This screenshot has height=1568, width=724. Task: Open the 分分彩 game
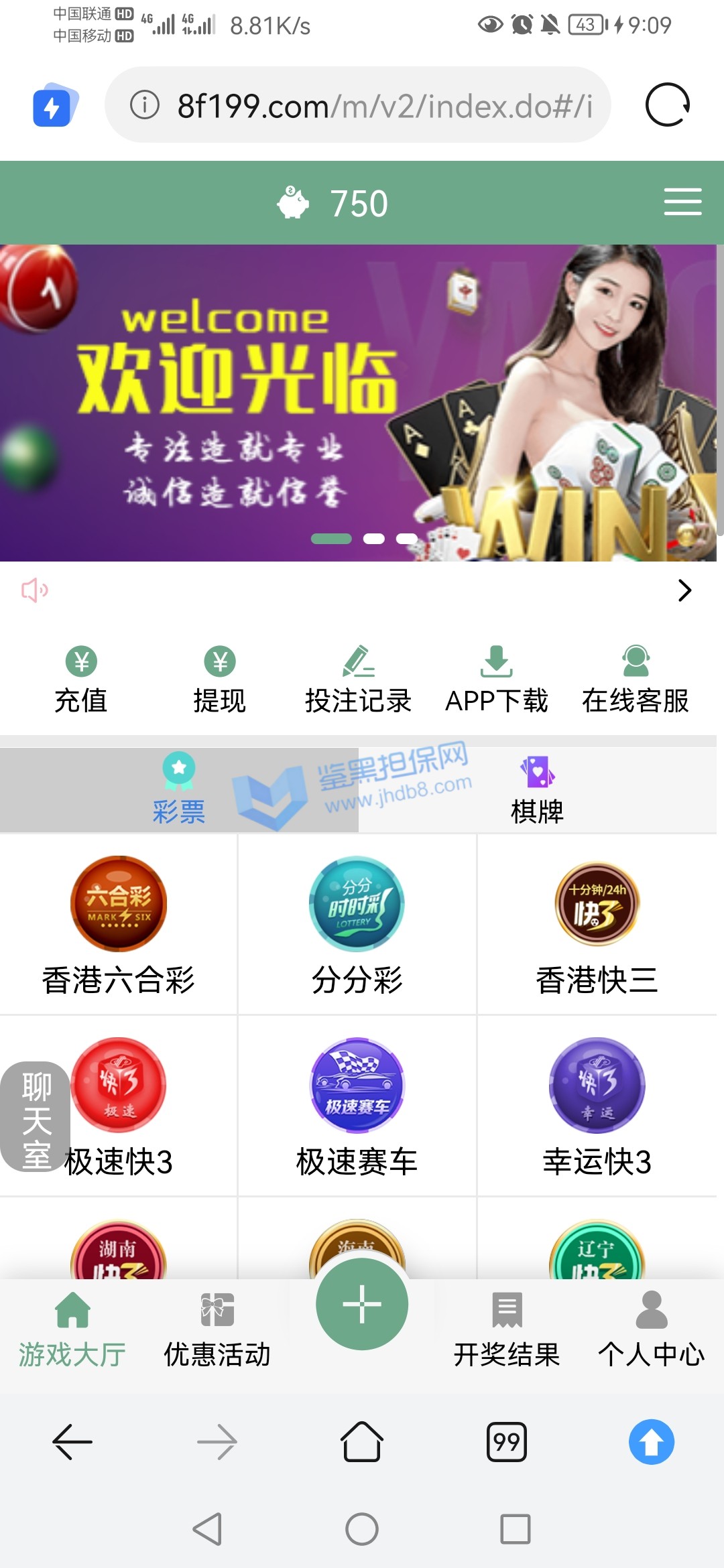(x=357, y=925)
